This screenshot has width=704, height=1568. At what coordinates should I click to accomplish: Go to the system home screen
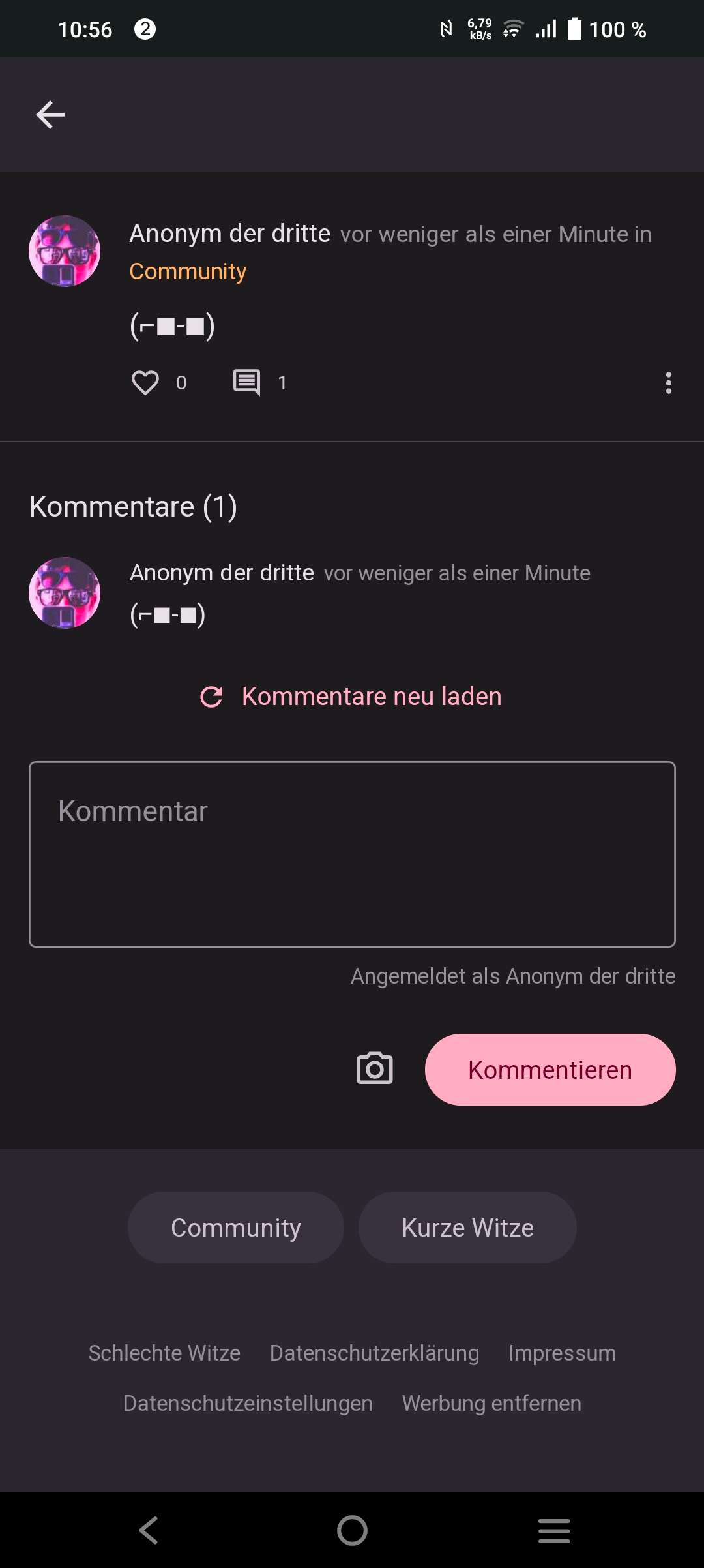[x=352, y=1530]
